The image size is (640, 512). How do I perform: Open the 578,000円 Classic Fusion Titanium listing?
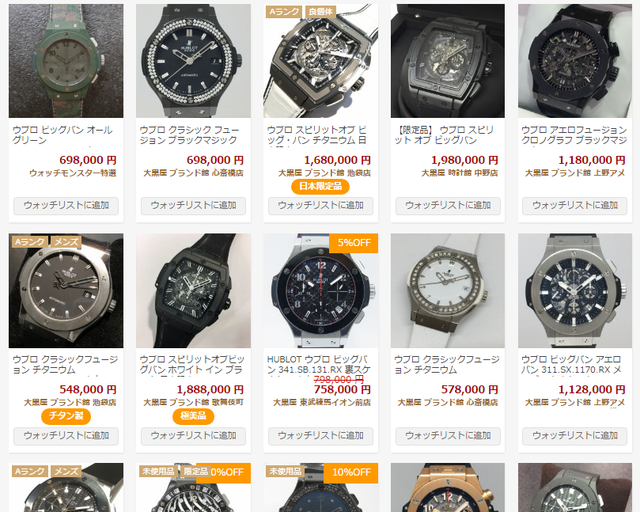447,366
